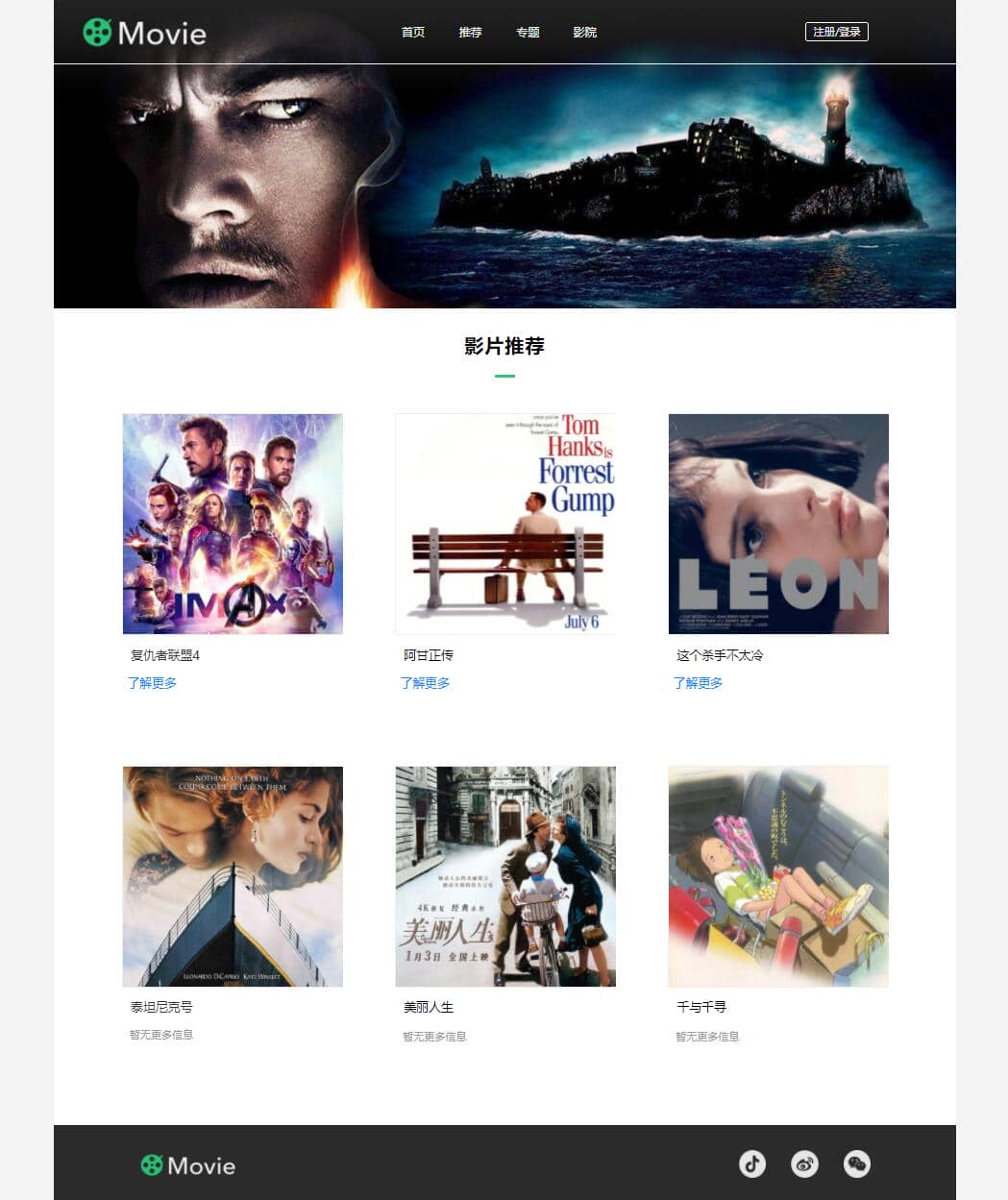1008x1200 pixels.
Task: Open the 美丽人生 movie poster
Action: [504, 876]
